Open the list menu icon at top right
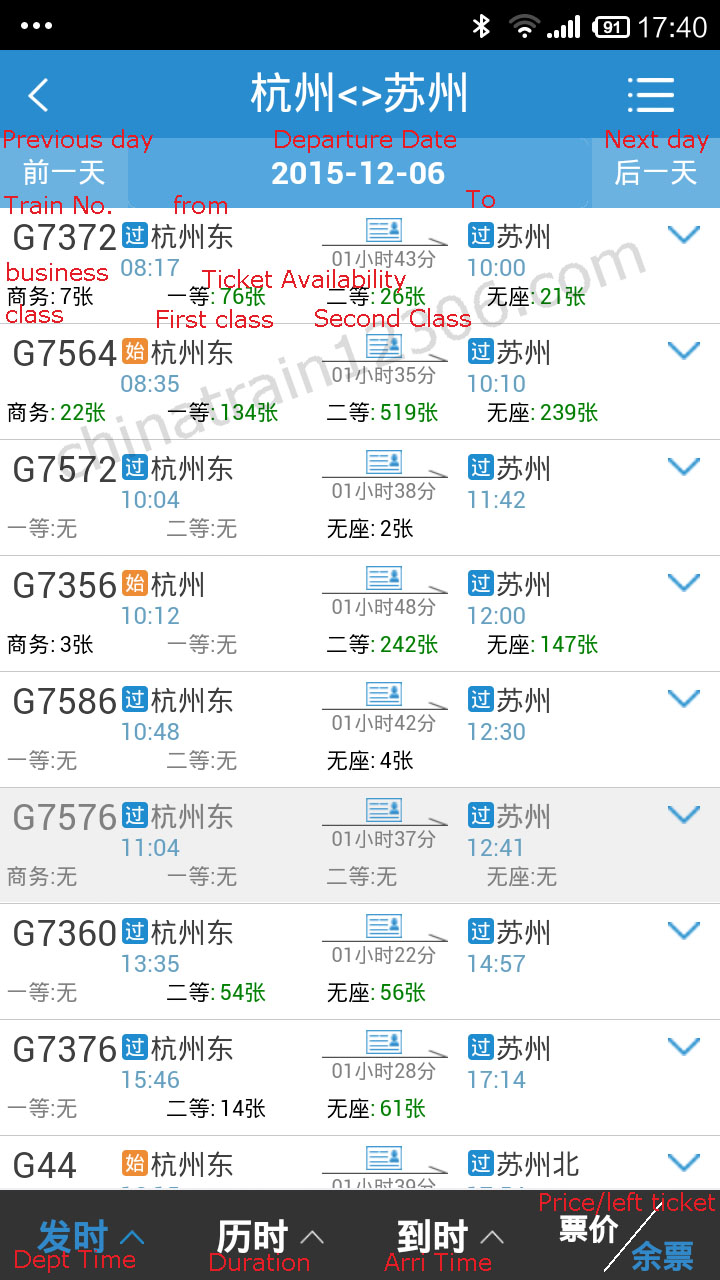Screen dimensions: 720x1280 pos(651,94)
